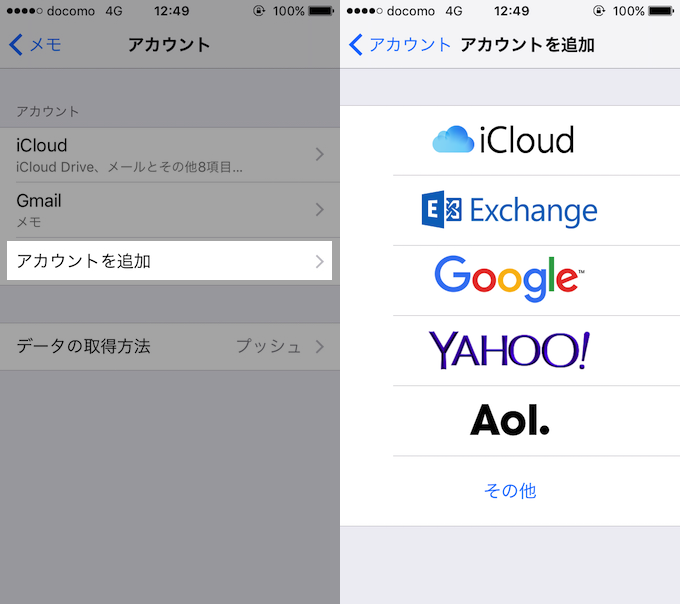Go back to メモ settings
680x604 pixels.
point(36,45)
